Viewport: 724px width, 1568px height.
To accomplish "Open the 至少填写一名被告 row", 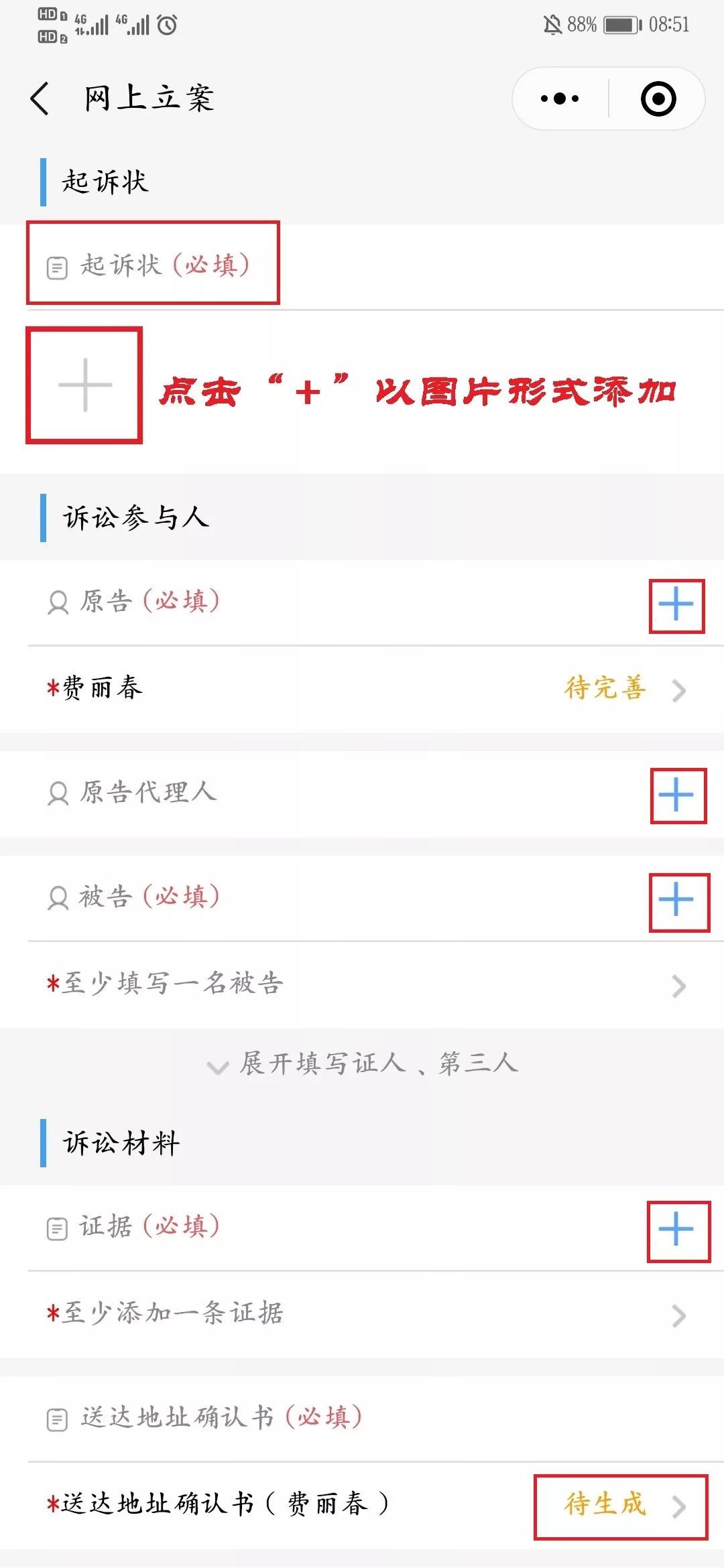I will pyautogui.click(x=362, y=984).
